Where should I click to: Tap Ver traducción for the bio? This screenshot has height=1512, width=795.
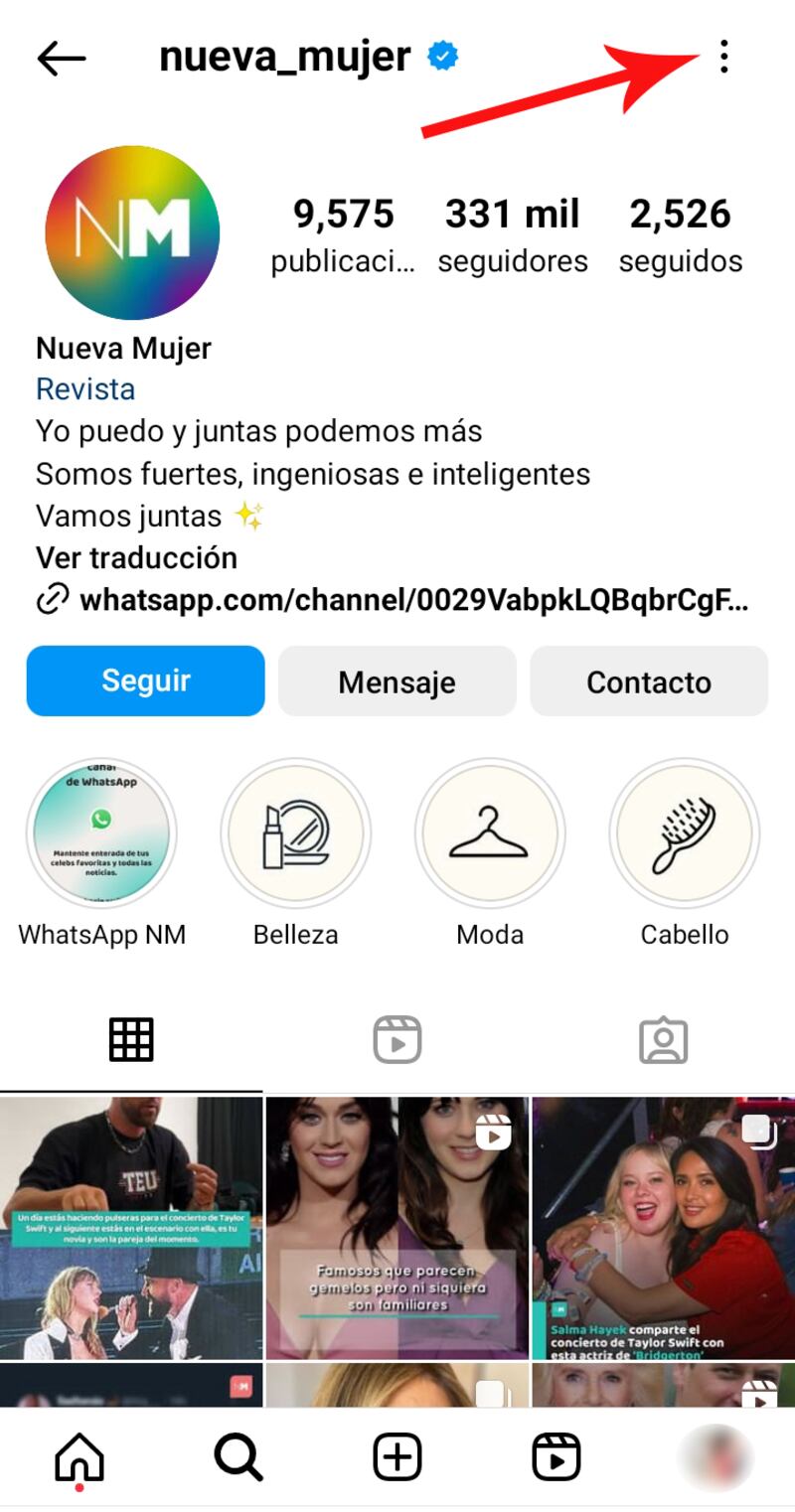[136, 557]
